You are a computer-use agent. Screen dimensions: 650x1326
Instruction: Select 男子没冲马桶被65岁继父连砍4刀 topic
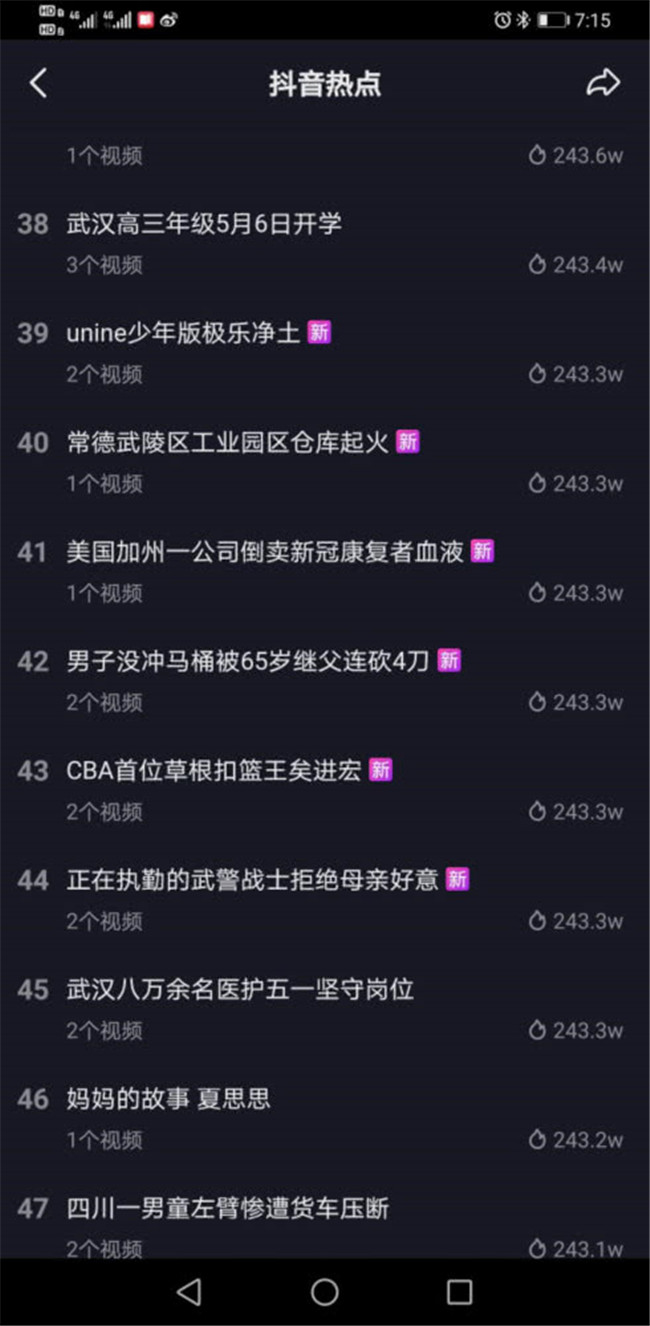click(248, 660)
